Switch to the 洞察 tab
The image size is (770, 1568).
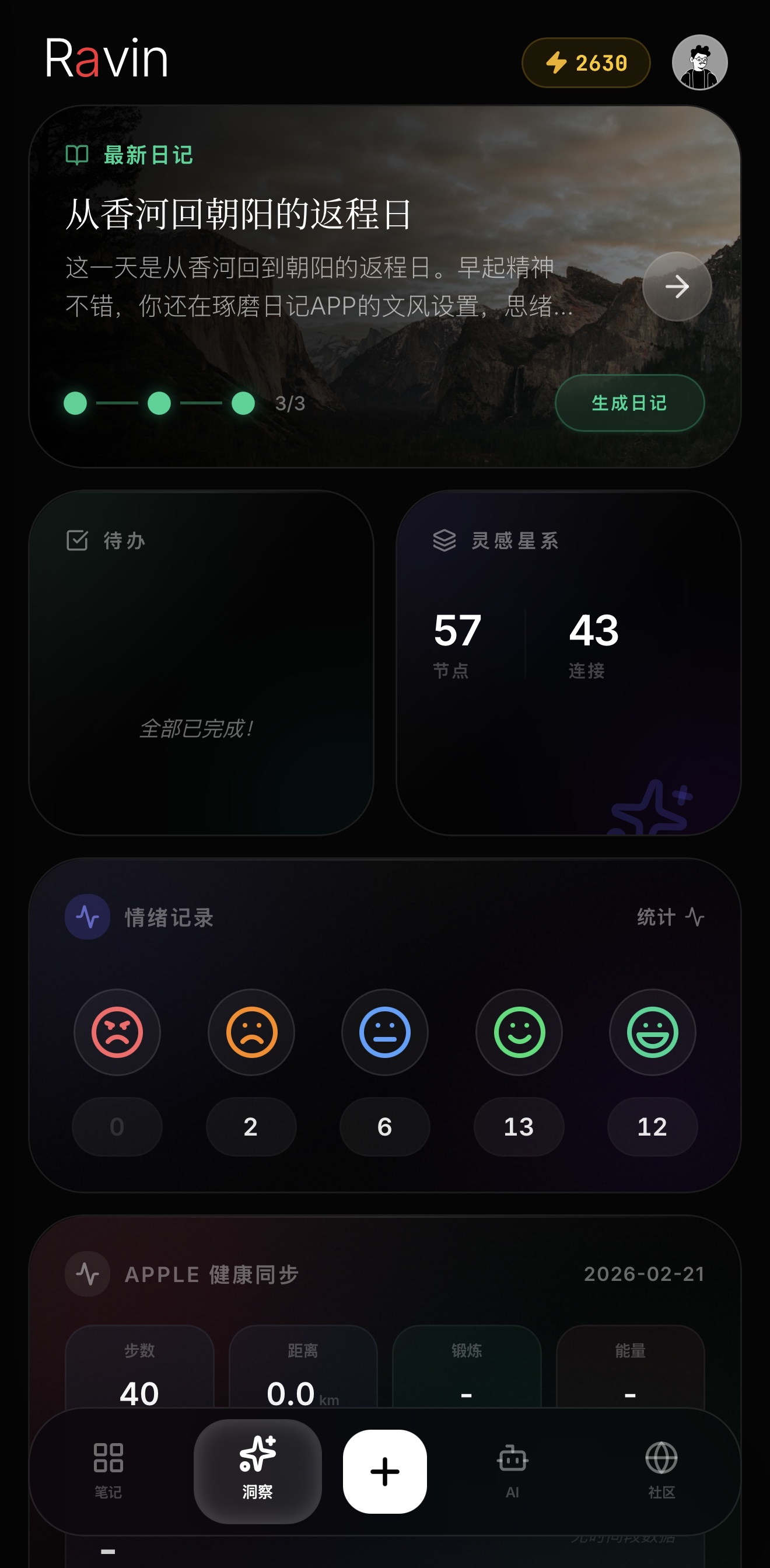point(257,1471)
